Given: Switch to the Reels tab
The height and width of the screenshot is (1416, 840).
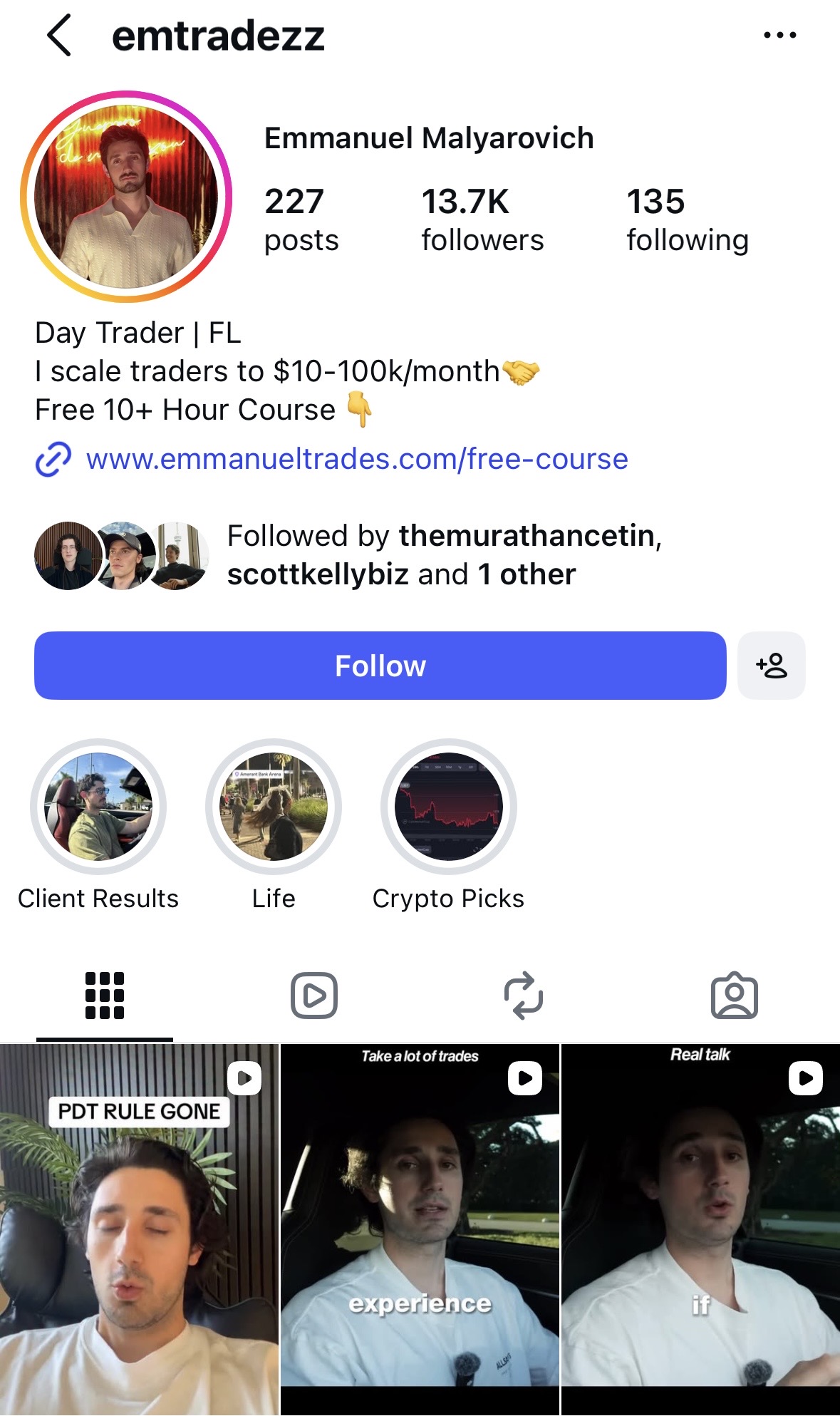Looking at the screenshot, I should pyautogui.click(x=314, y=996).
